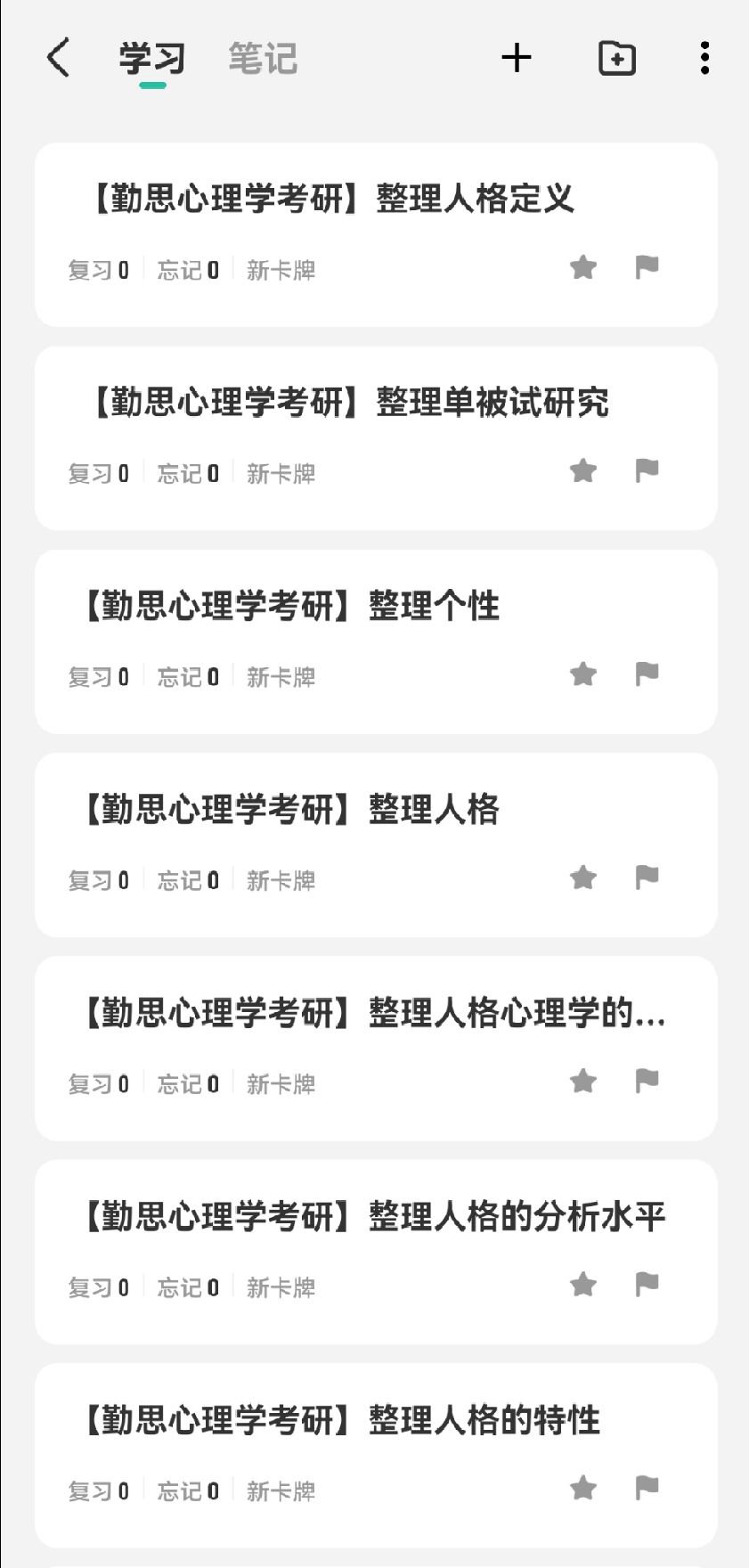Star the 整理单被试研究 card
The height and width of the screenshot is (1568, 749).
(x=583, y=470)
